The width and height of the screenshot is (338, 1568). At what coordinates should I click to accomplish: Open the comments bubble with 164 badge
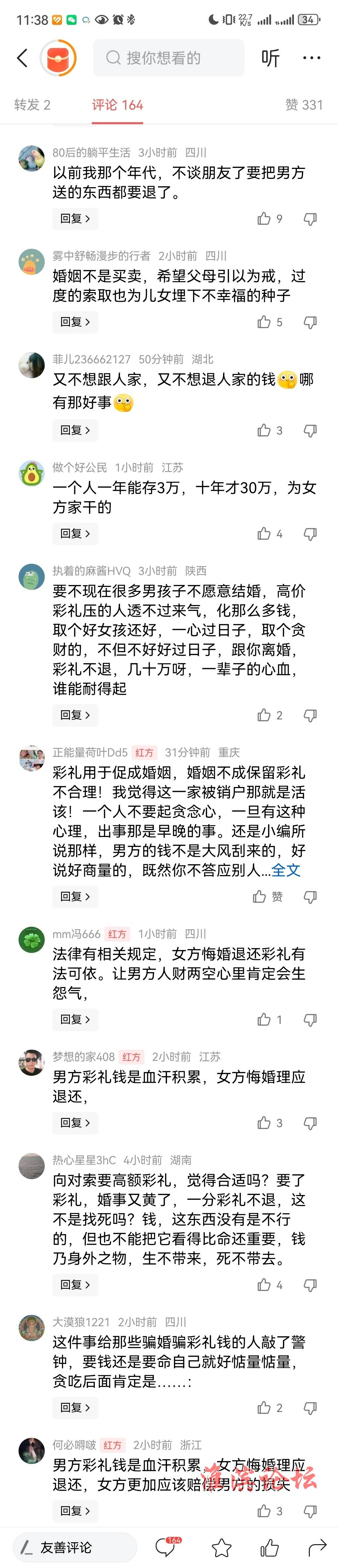(x=166, y=1547)
